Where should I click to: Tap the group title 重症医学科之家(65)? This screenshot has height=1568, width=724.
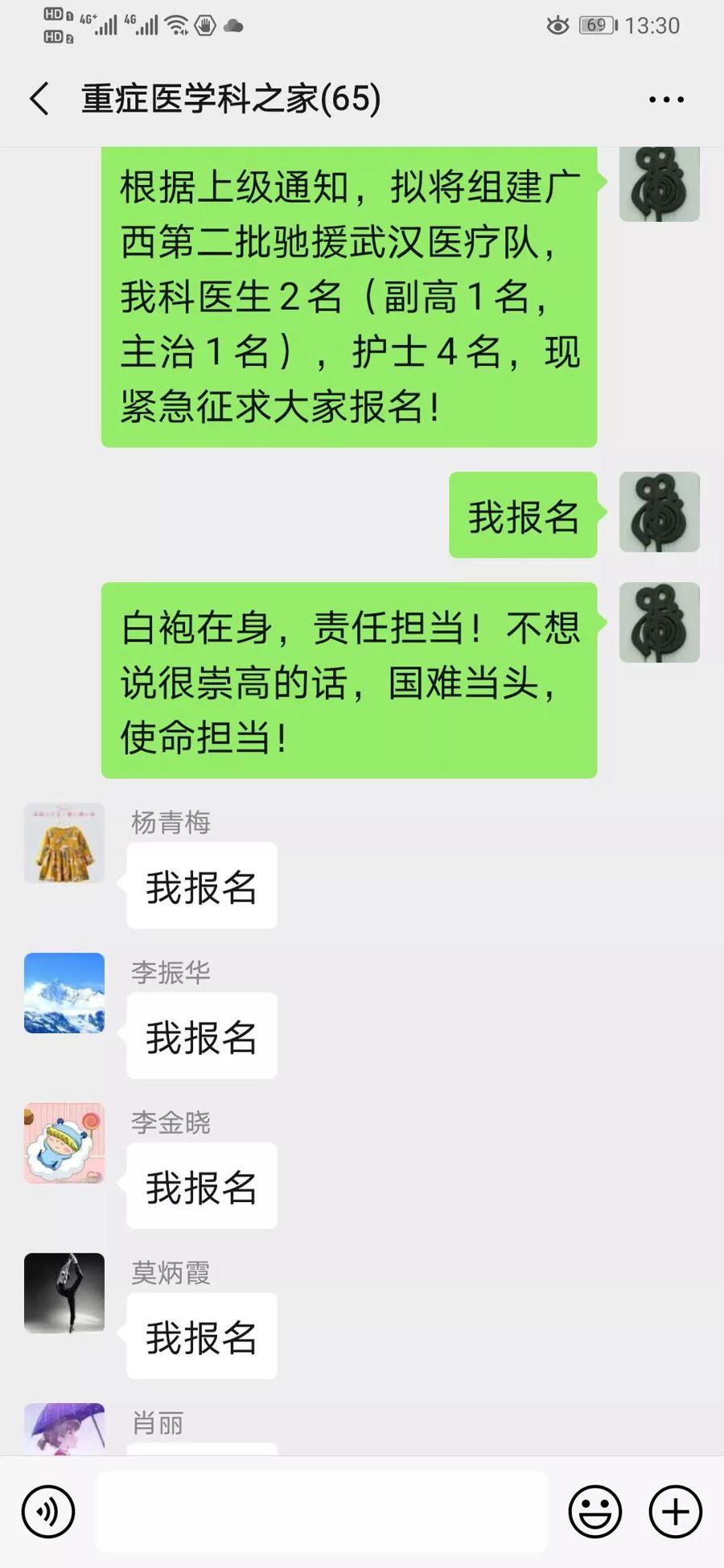(x=229, y=98)
